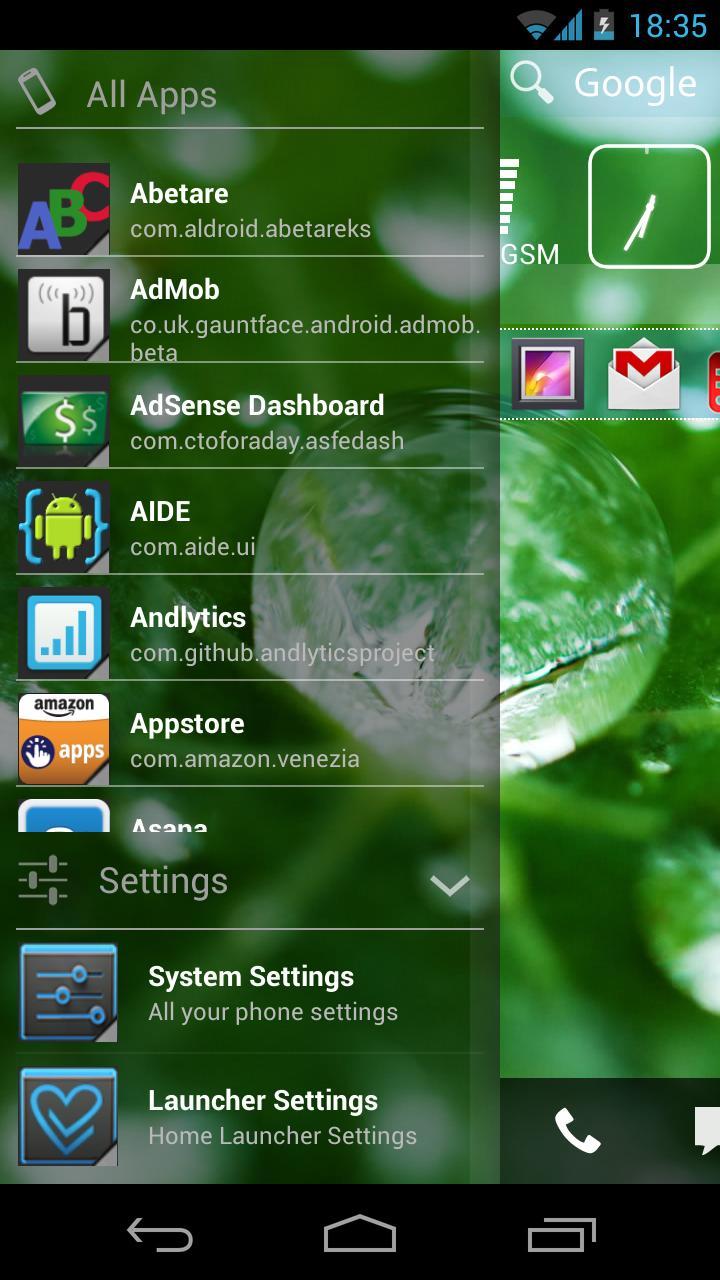Image resolution: width=720 pixels, height=1280 pixels.
Task: Start the AIDE app
Action: tap(200, 527)
